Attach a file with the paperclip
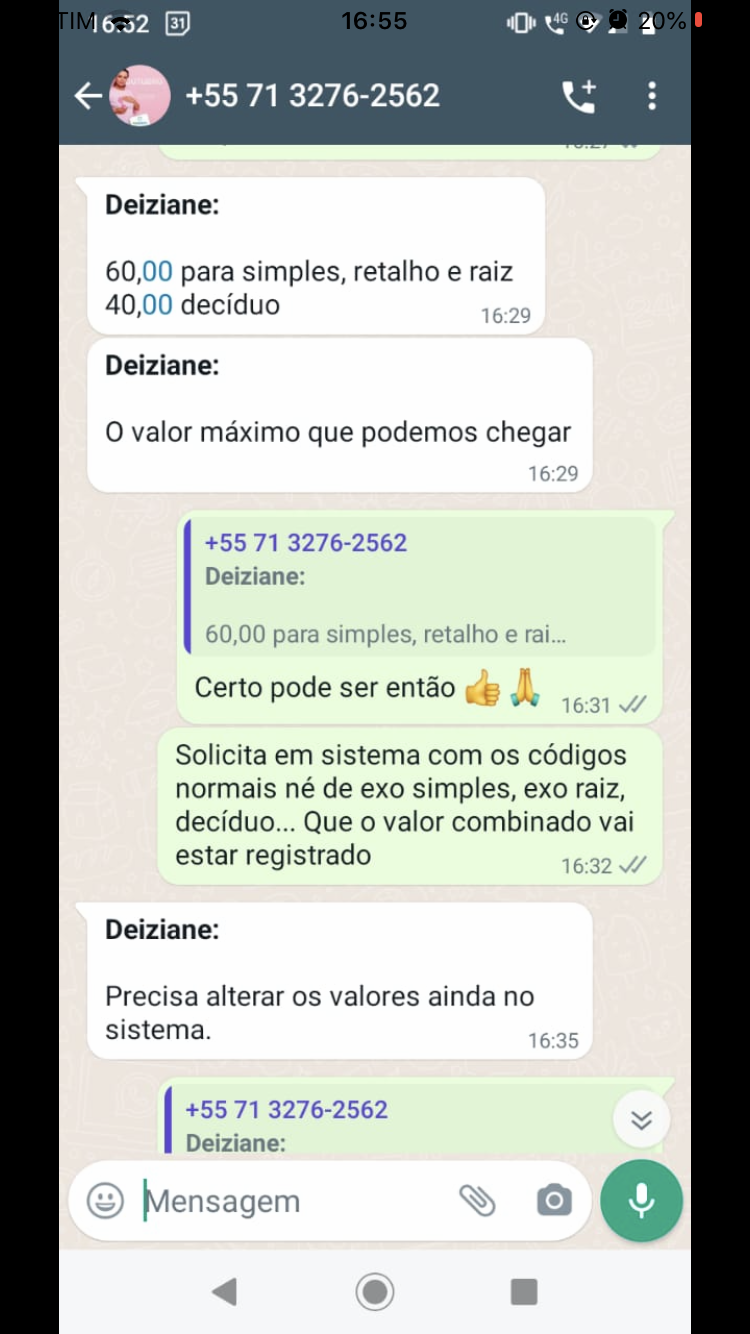The height and width of the screenshot is (1334, 750). click(477, 1200)
